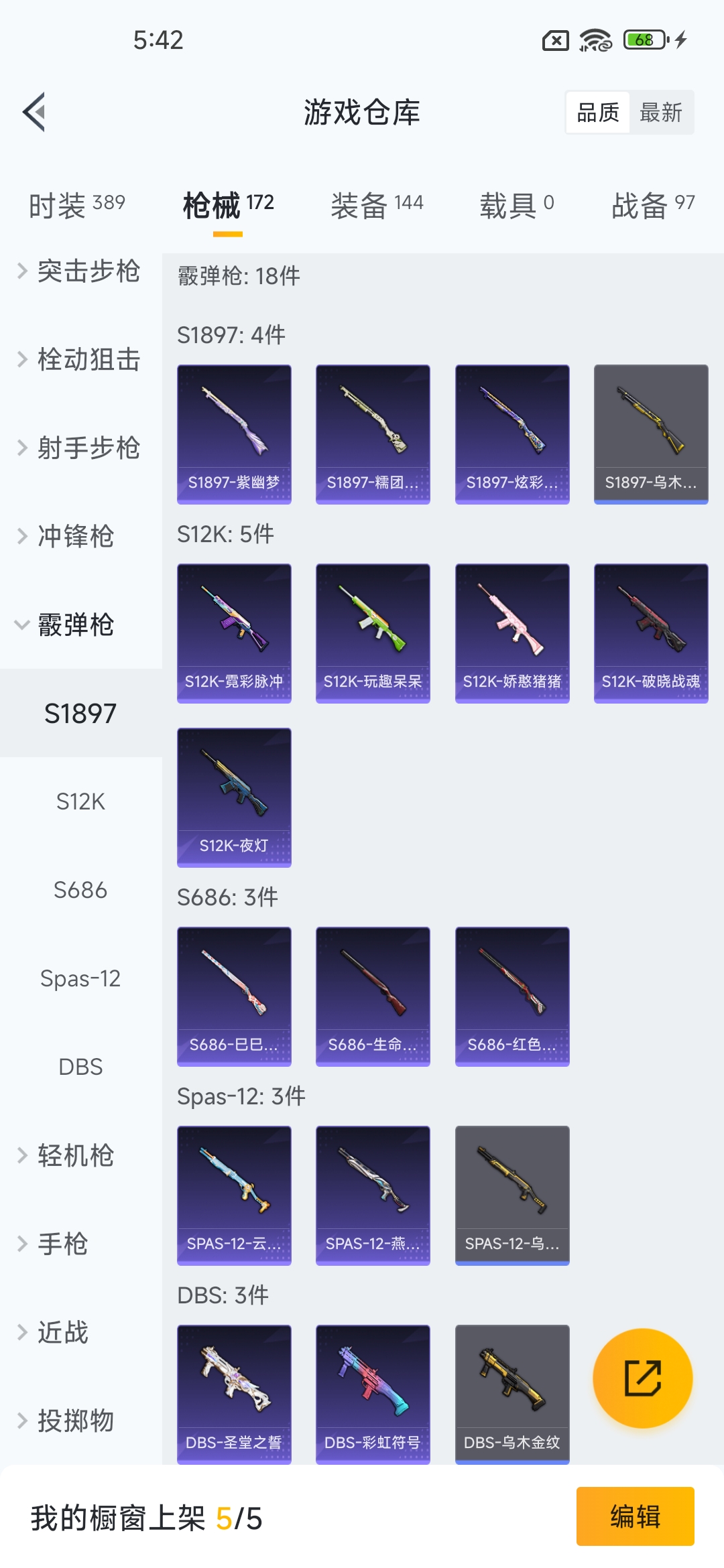The image size is (724, 1568).
Task: Select the 战备 tab
Action: click(652, 205)
